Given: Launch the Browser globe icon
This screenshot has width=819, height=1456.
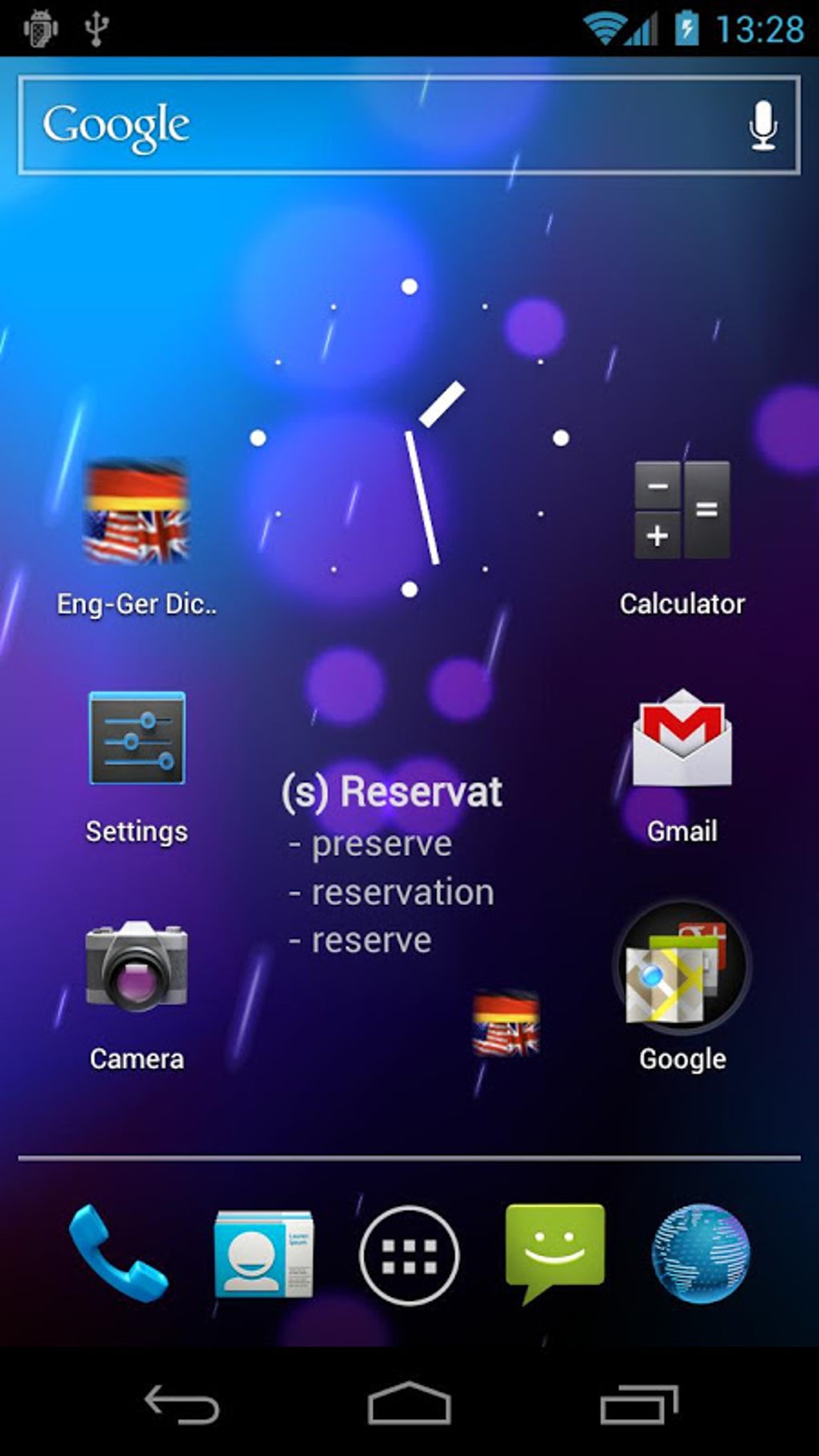Looking at the screenshot, I should click(700, 1253).
